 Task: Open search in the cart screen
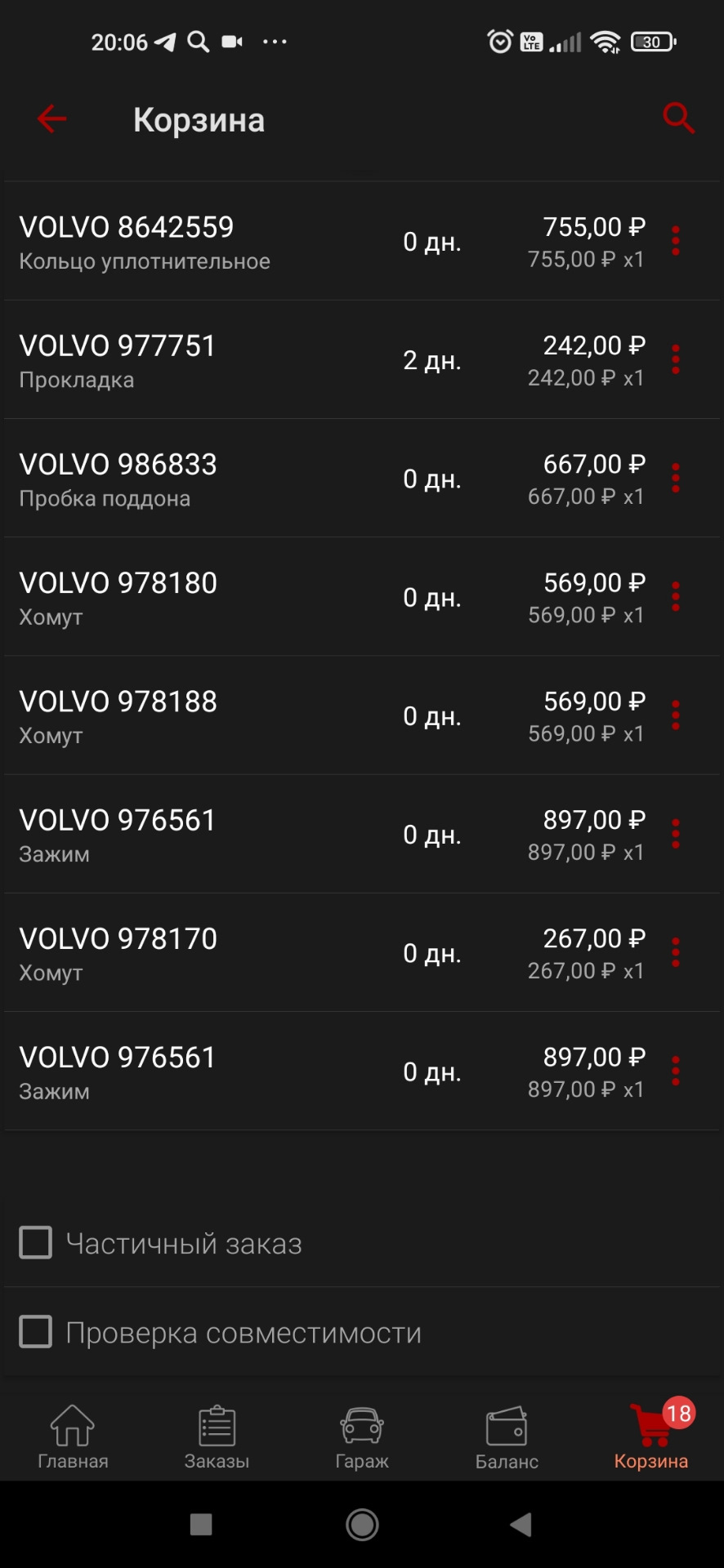(x=678, y=118)
